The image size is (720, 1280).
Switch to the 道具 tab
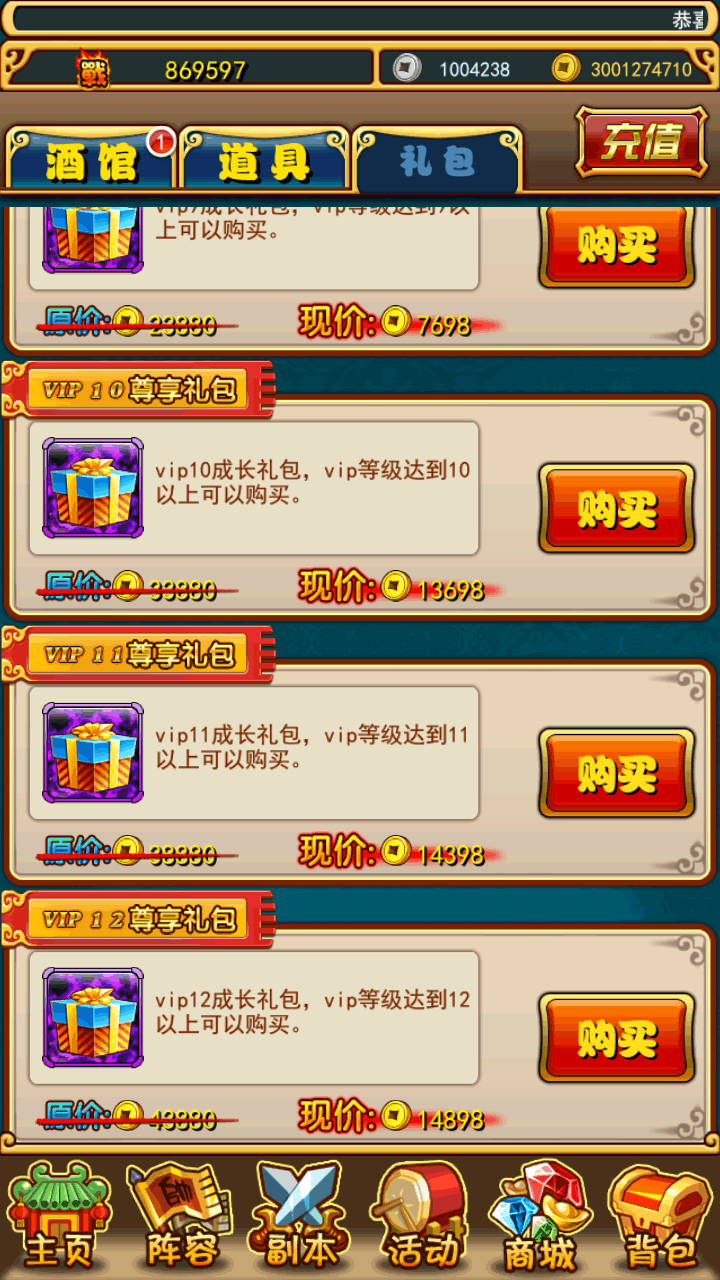[x=264, y=160]
